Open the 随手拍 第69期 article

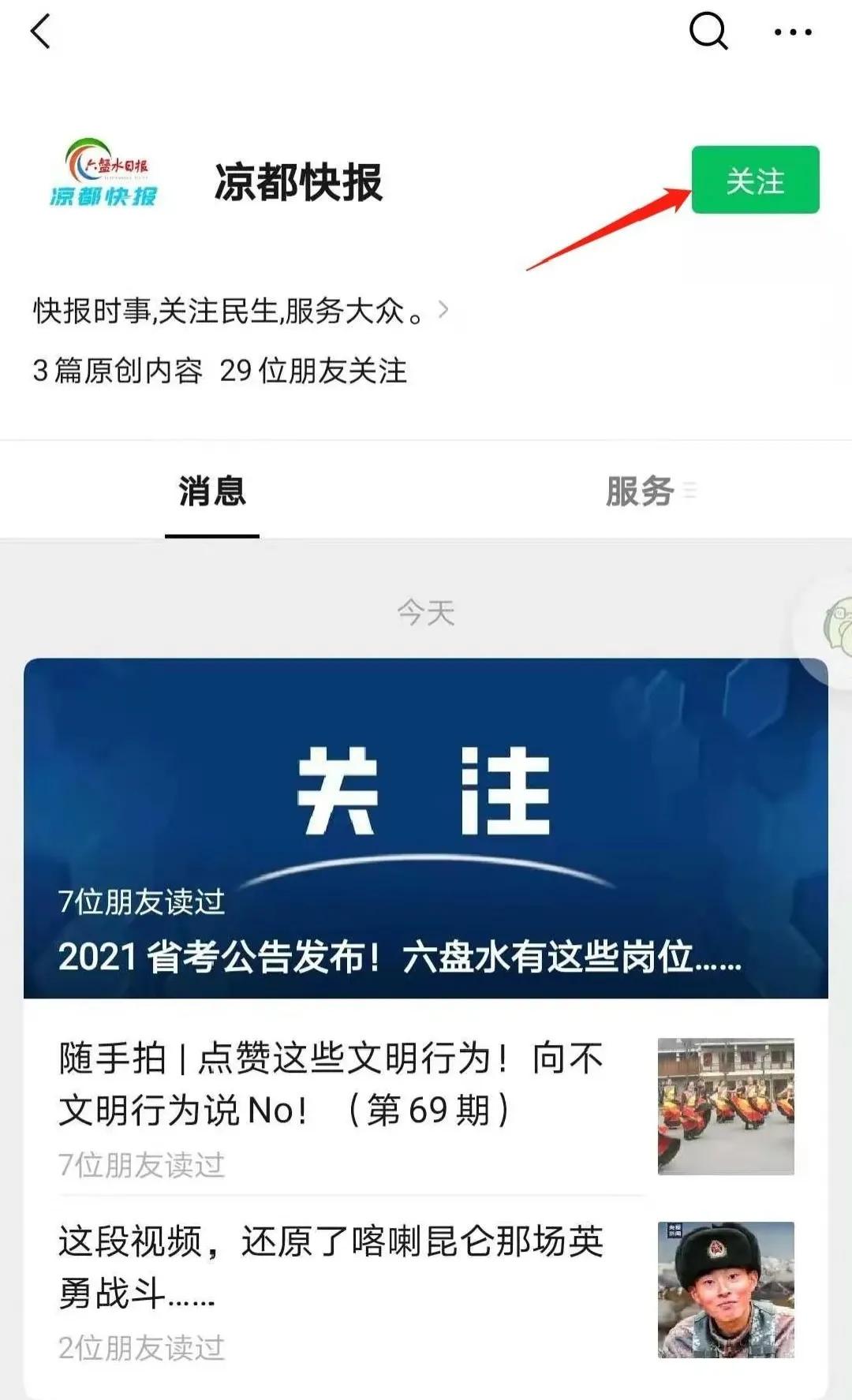coord(331,1084)
